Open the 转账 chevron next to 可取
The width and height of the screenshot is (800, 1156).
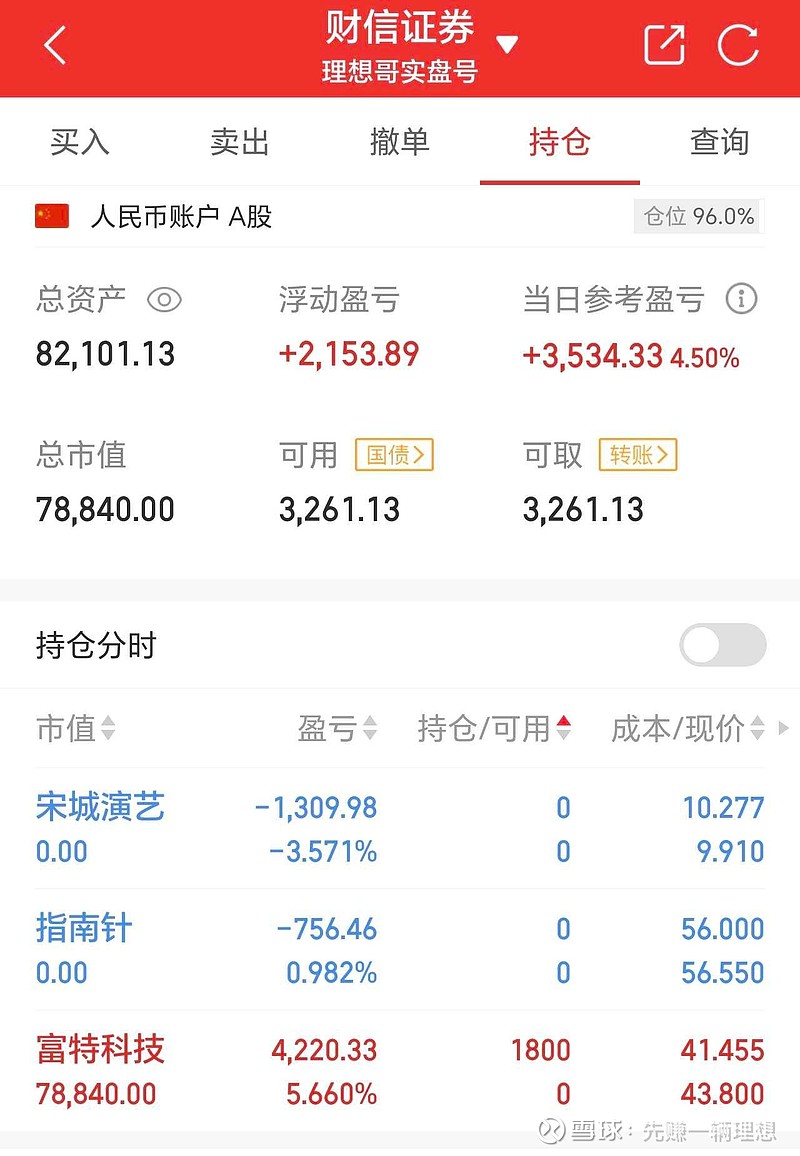(638, 455)
